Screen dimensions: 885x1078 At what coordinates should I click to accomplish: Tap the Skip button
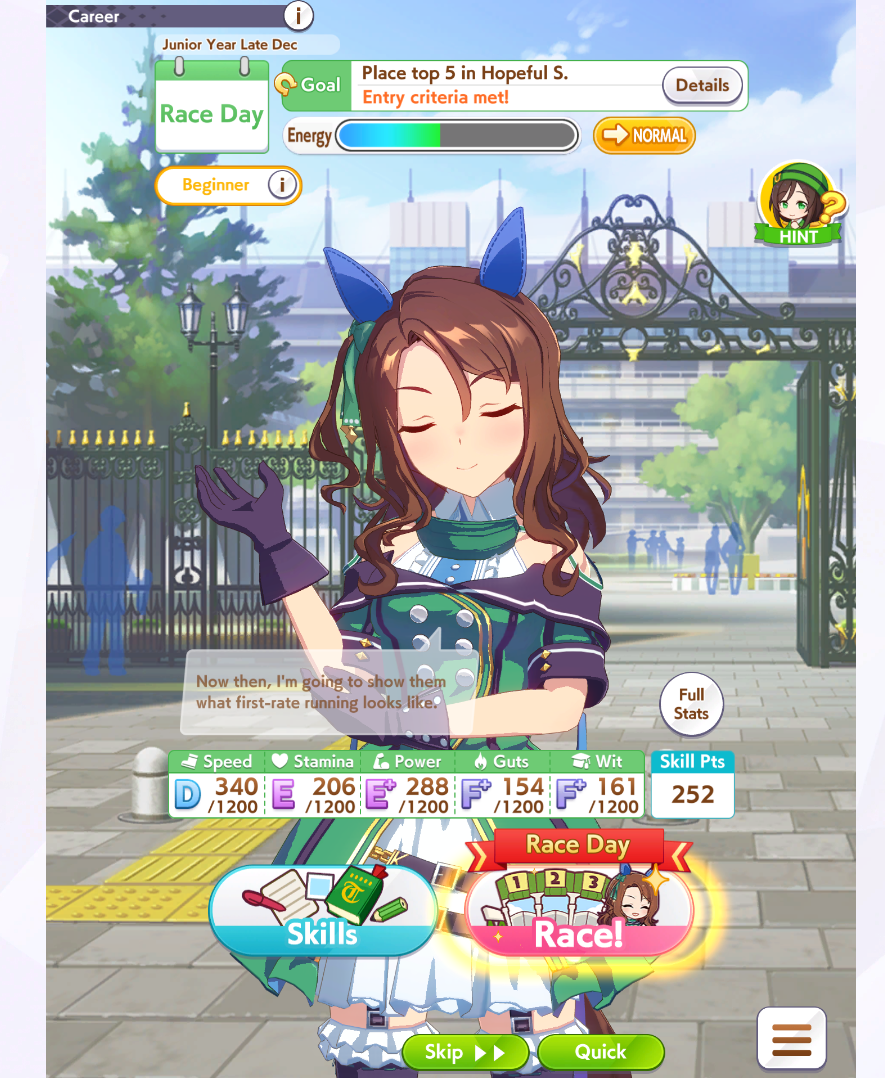(x=465, y=1053)
